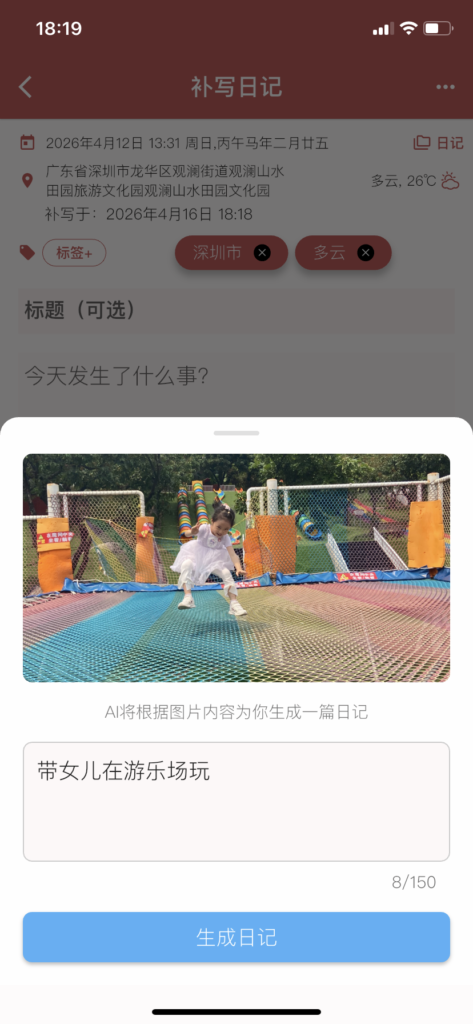473x1024 pixels.
Task: Add a new tag with 标签+
Action: [x=74, y=253]
